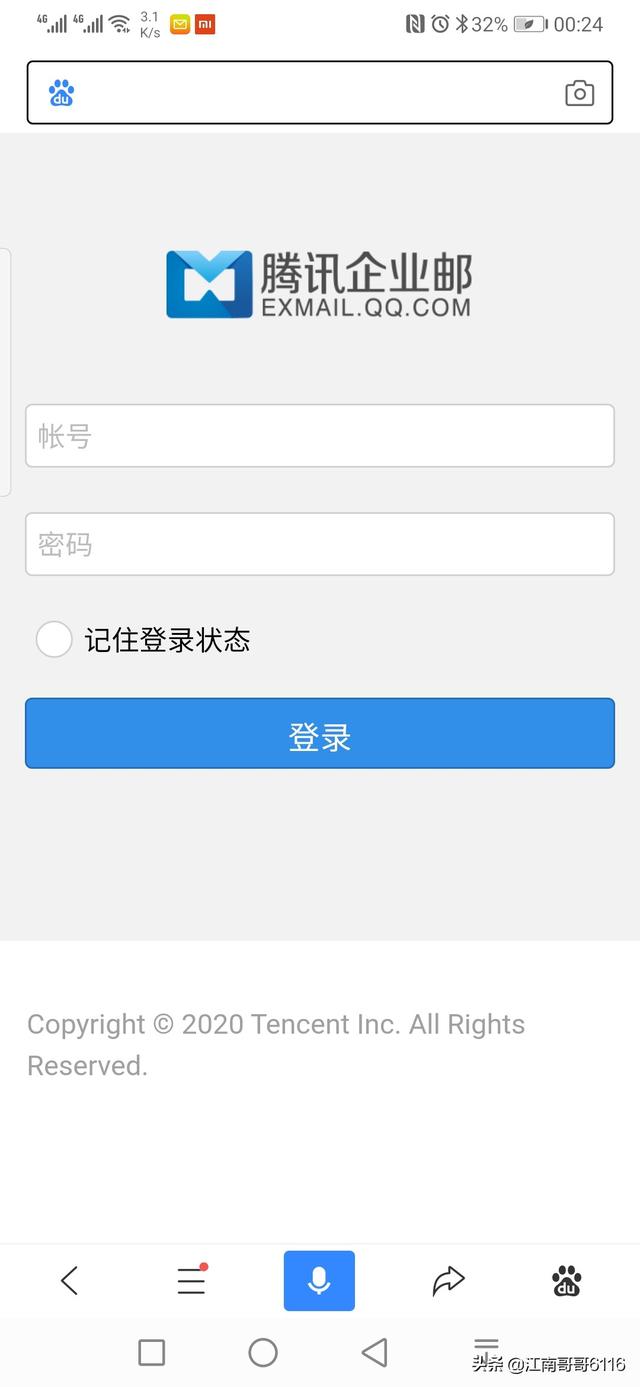Viewport: 640px width, 1387px height.
Task: Go to home screen via circle button
Action: (x=263, y=1353)
